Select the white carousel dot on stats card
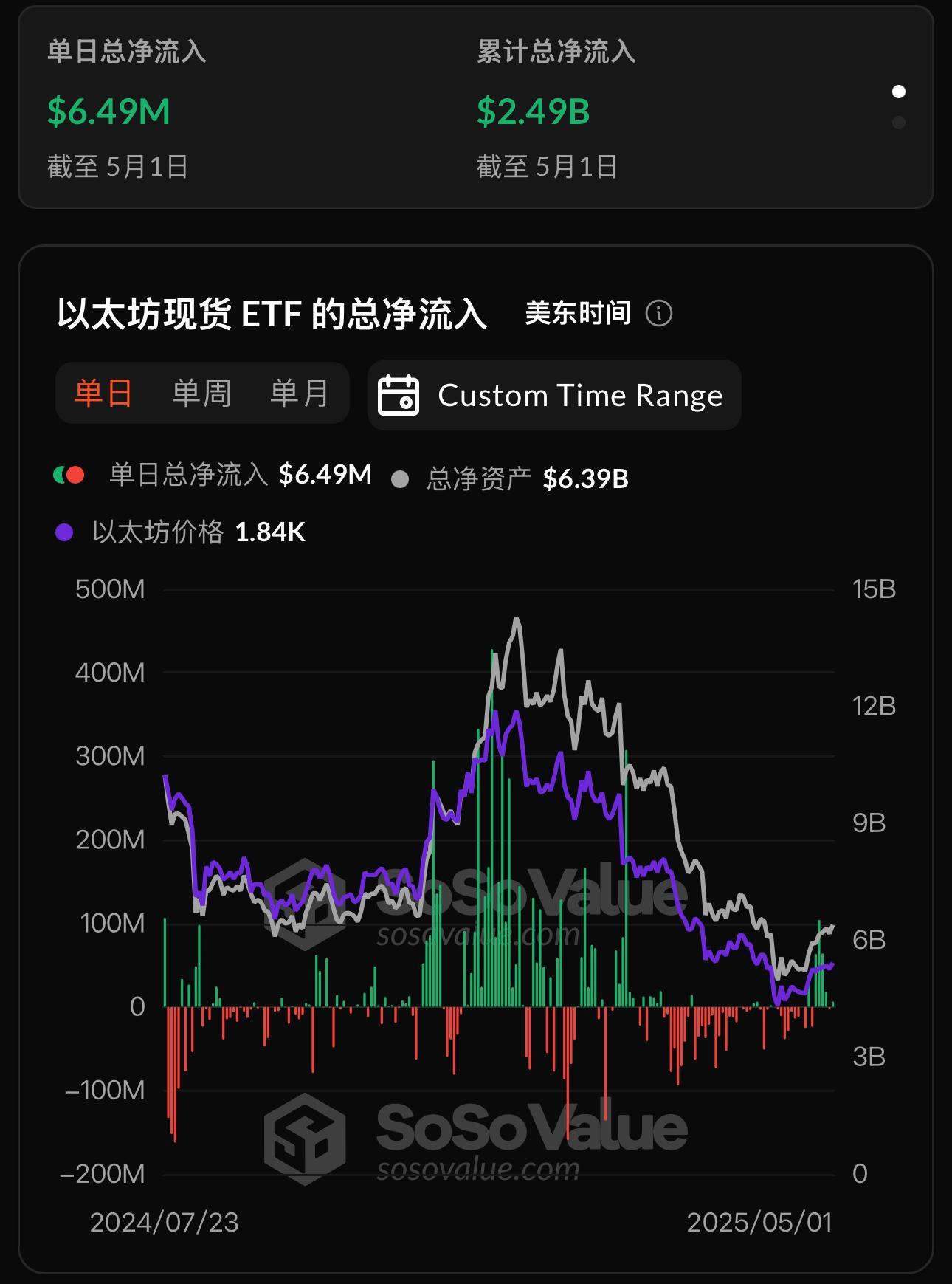The image size is (952, 1284). (x=897, y=92)
